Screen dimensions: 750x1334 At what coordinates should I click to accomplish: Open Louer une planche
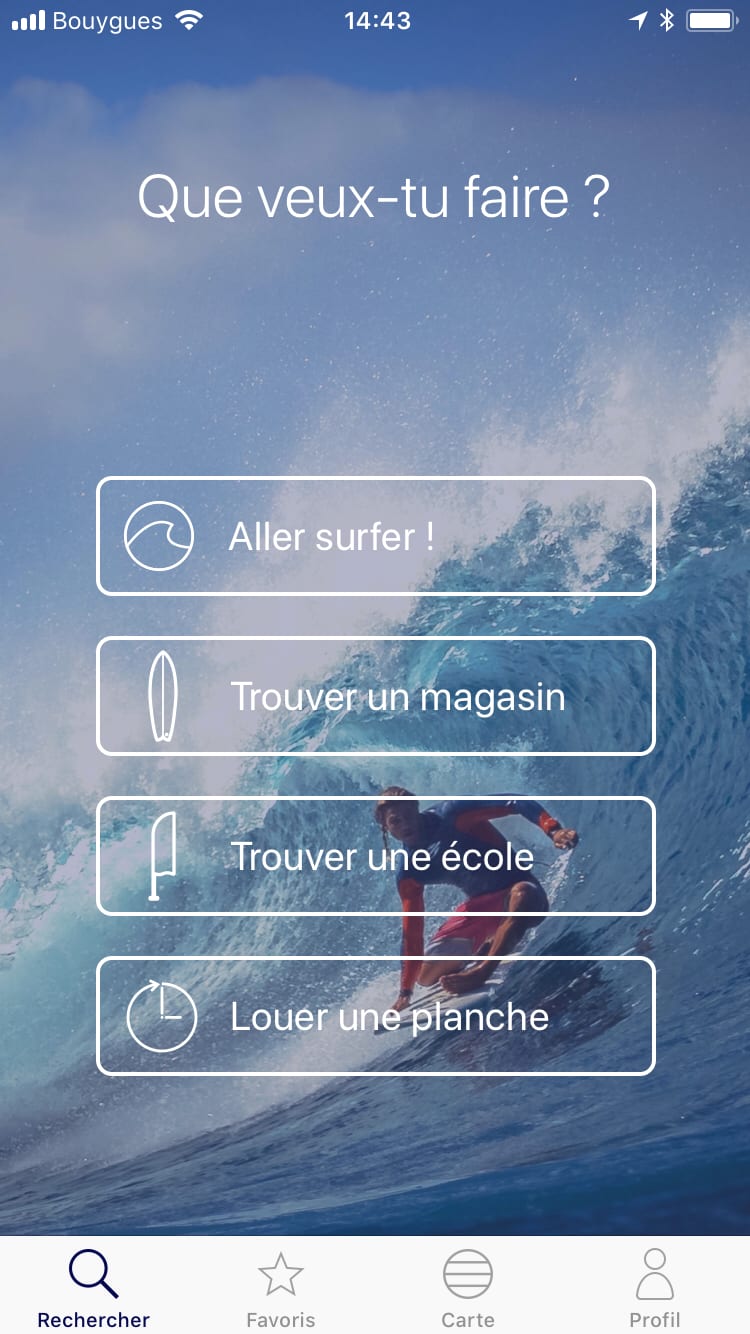[x=375, y=1016]
